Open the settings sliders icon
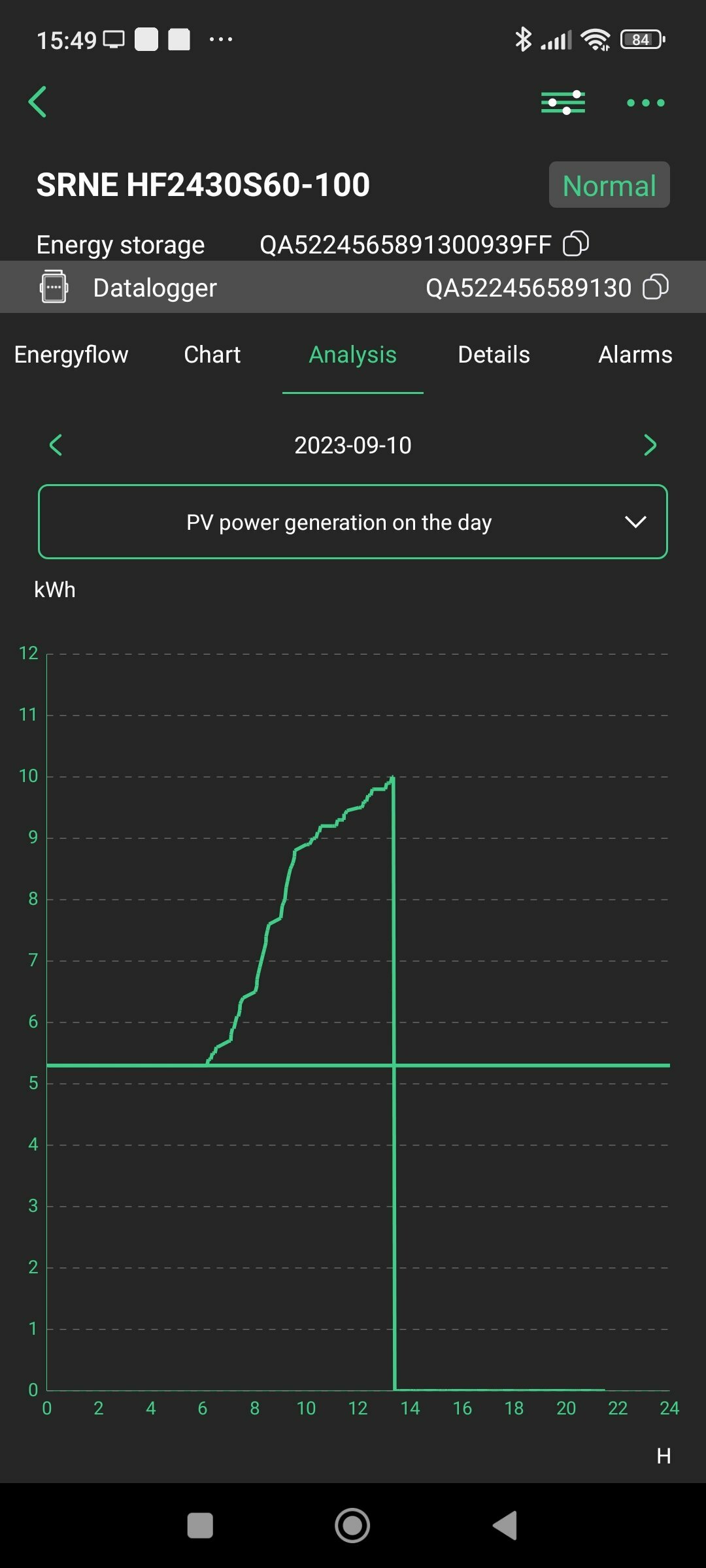This screenshot has height=1568, width=706. (x=563, y=103)
